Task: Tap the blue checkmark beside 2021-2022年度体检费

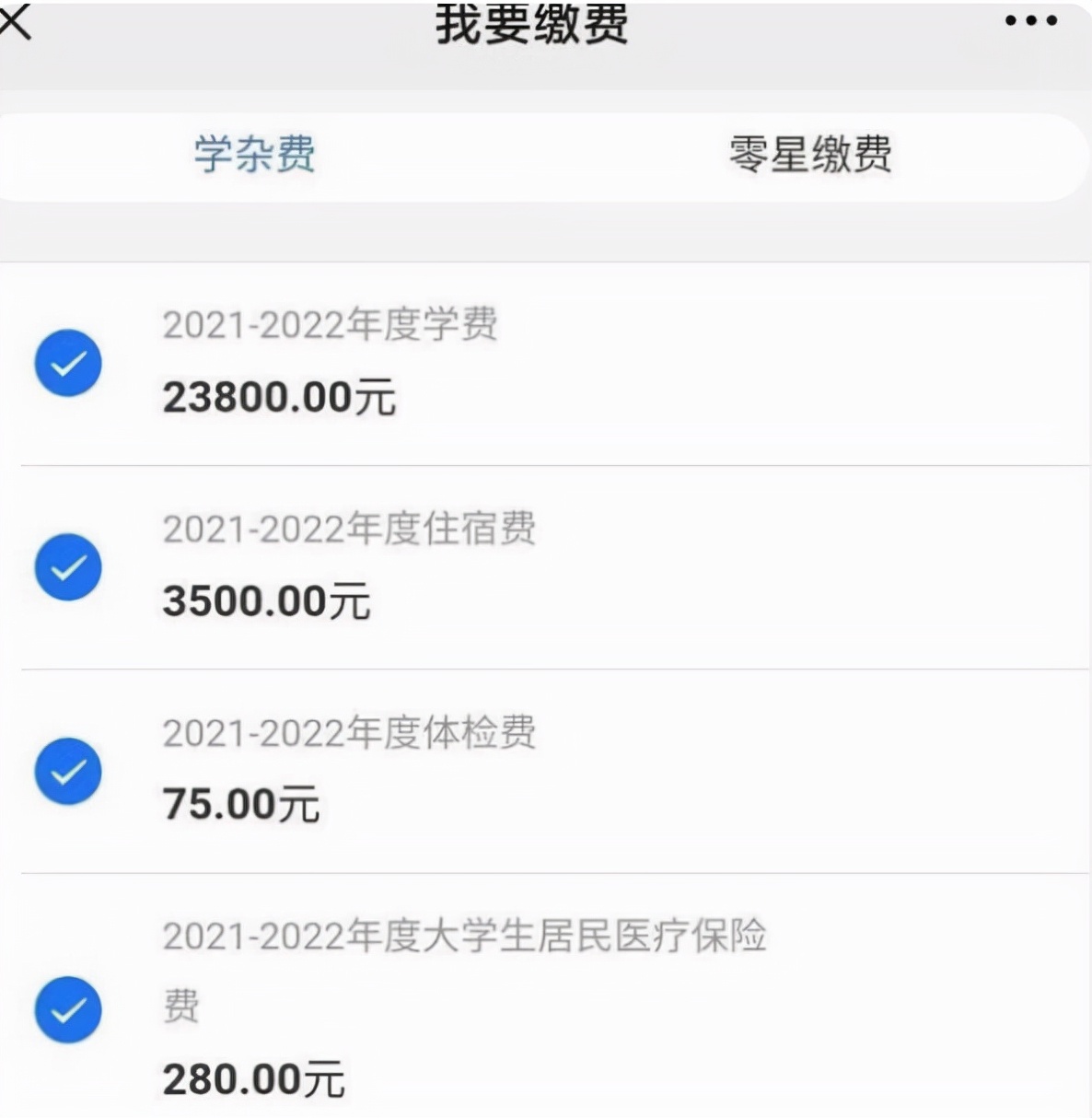Action: (67, 772)
